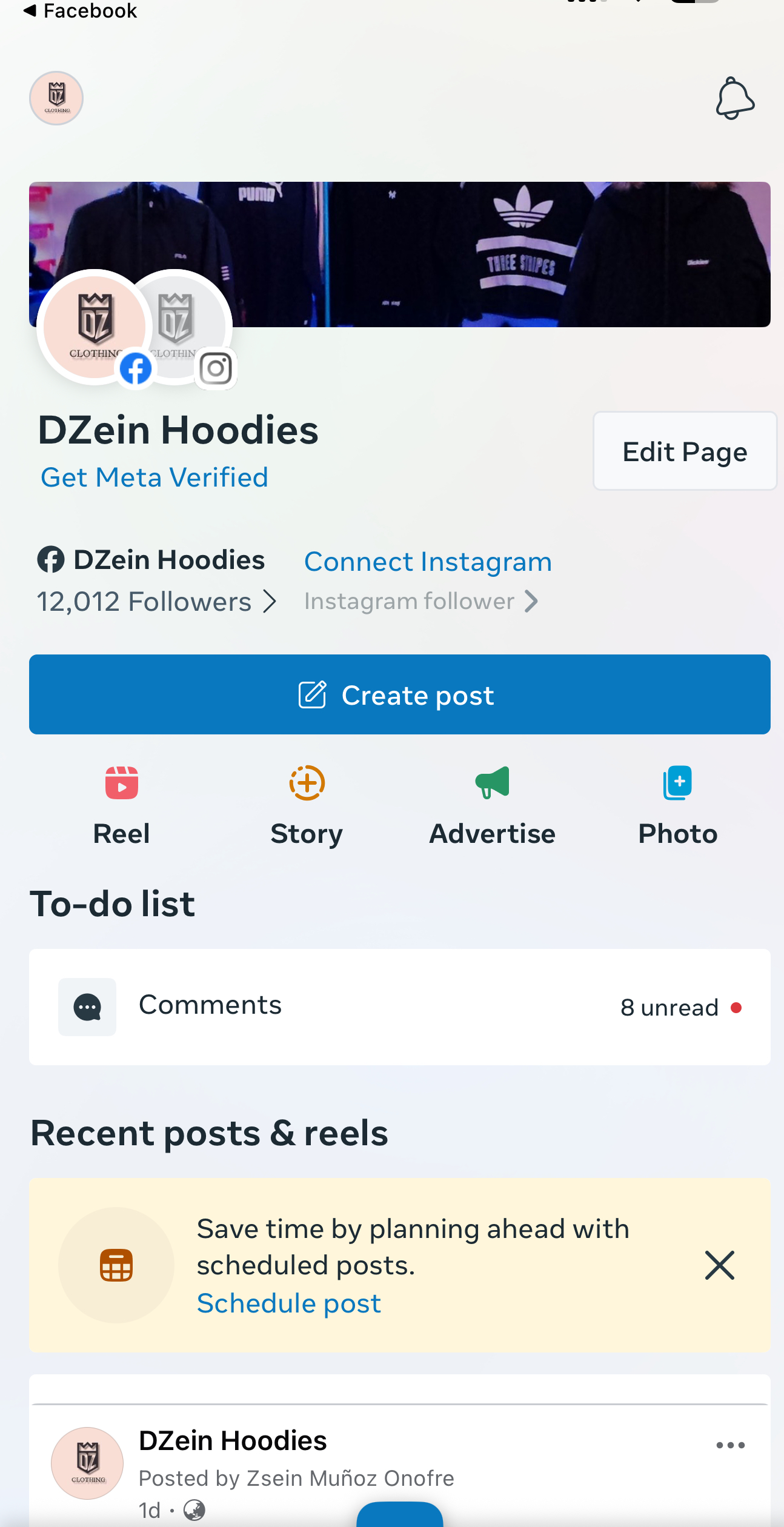Image resolution: width=784 pixels, height=1527 pixels.
Task: Open Get Meta Verified link
Action: (x=154, y=477)
